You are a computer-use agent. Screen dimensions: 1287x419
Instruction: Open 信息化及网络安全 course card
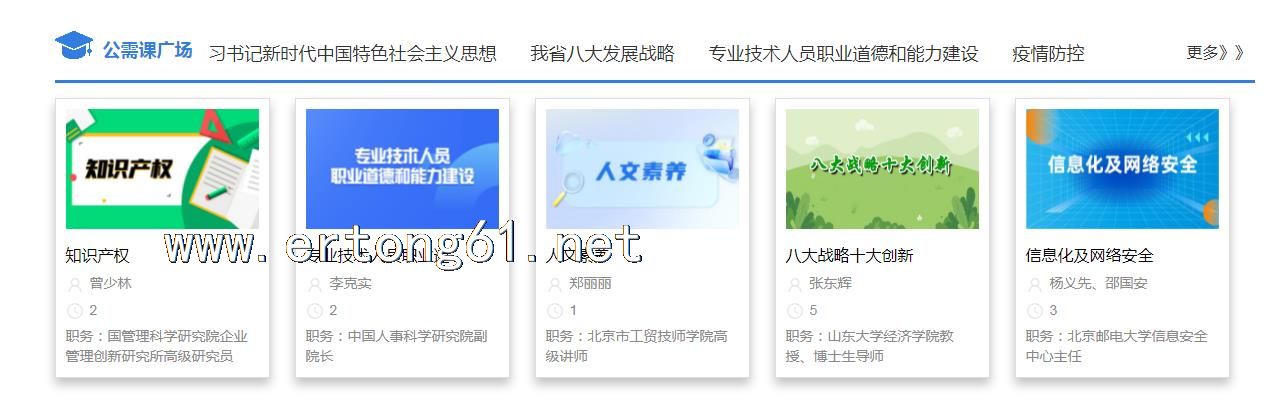click(1122, 169)
